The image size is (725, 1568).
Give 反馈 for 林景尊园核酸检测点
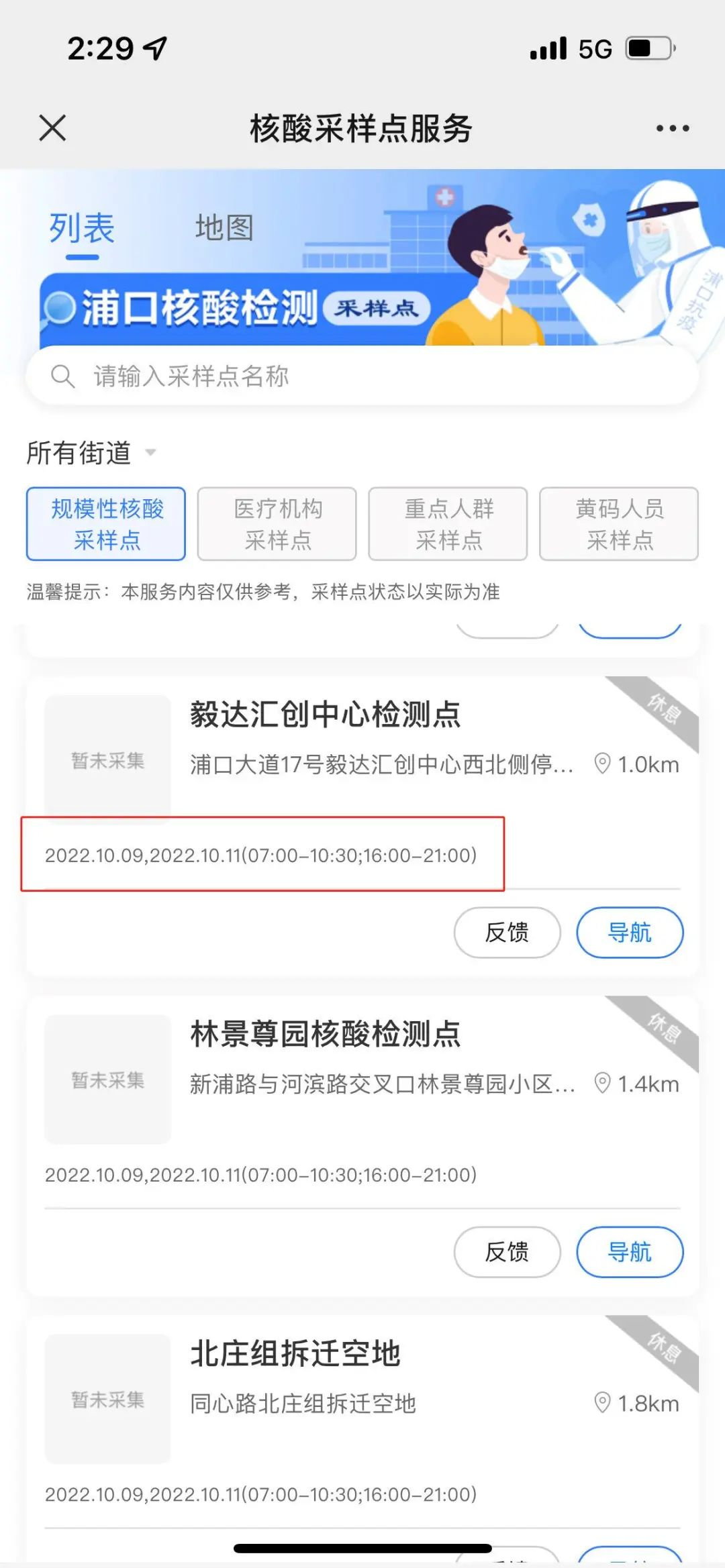507,1252
